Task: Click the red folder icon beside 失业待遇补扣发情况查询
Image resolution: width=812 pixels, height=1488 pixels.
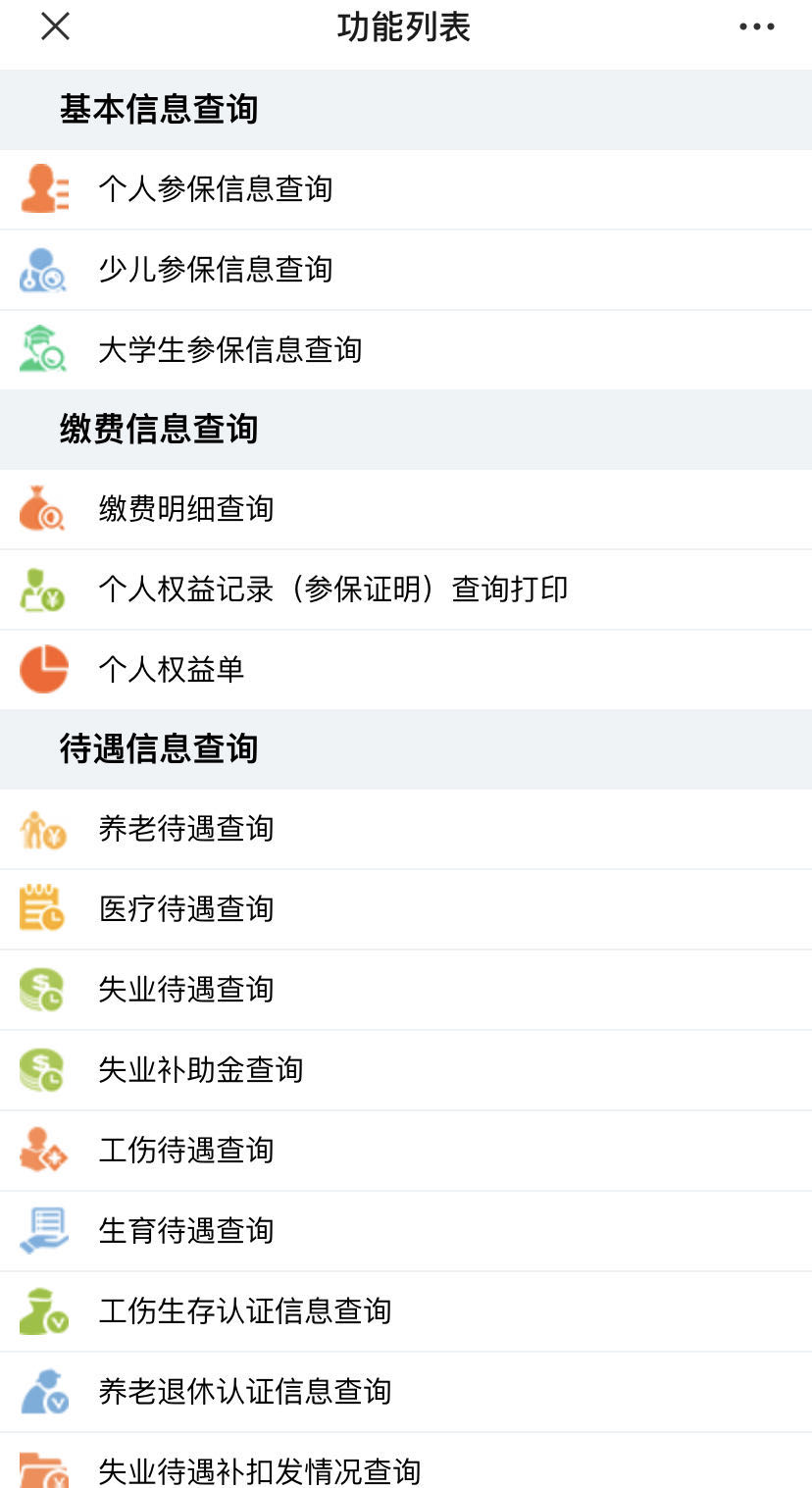Action: point(43,1470)
